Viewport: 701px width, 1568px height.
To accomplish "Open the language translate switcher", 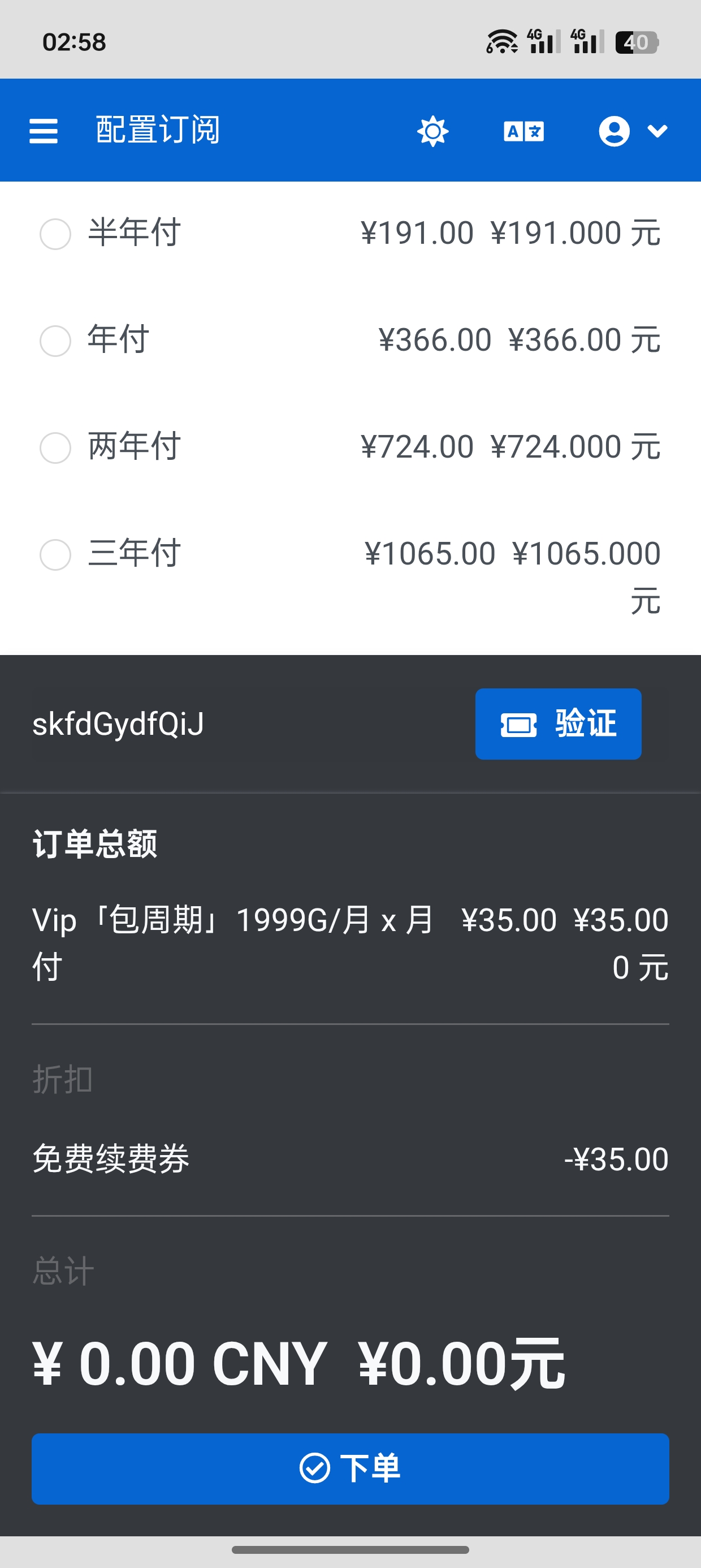I will coord(524,131).
